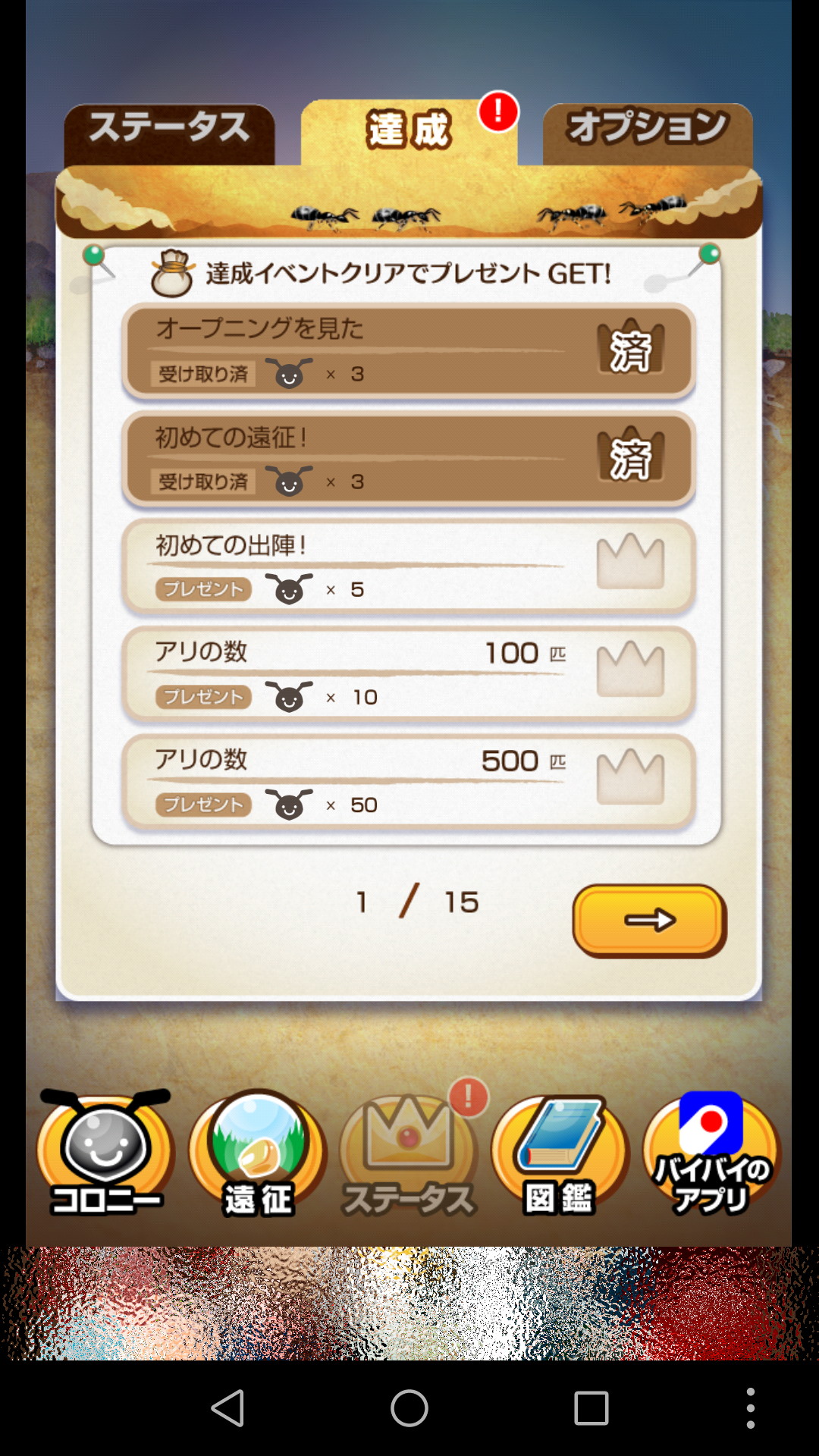Open the bottom advertisement banner
The width and height of the screenshot is (819, 1456).
tap(409, 1303)
